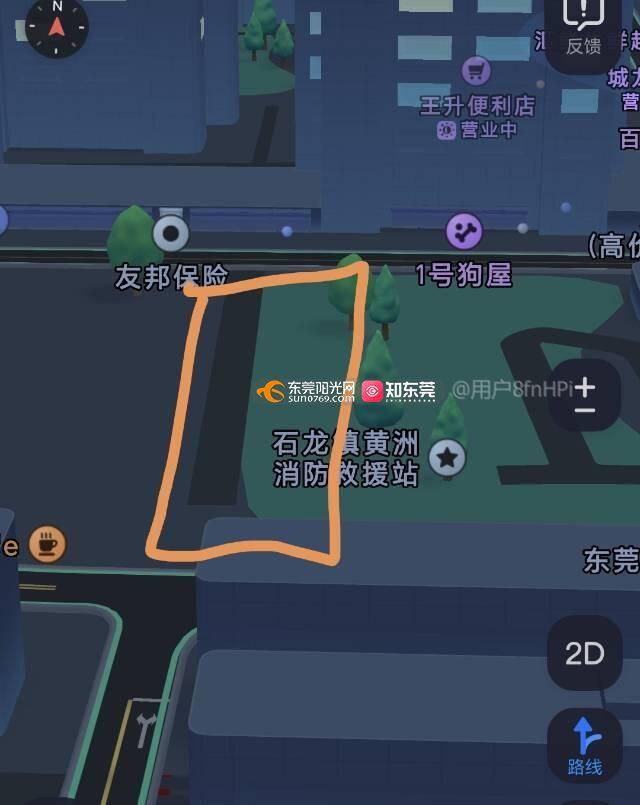Open the 友邦保险 location marker

tap(171, 234)
